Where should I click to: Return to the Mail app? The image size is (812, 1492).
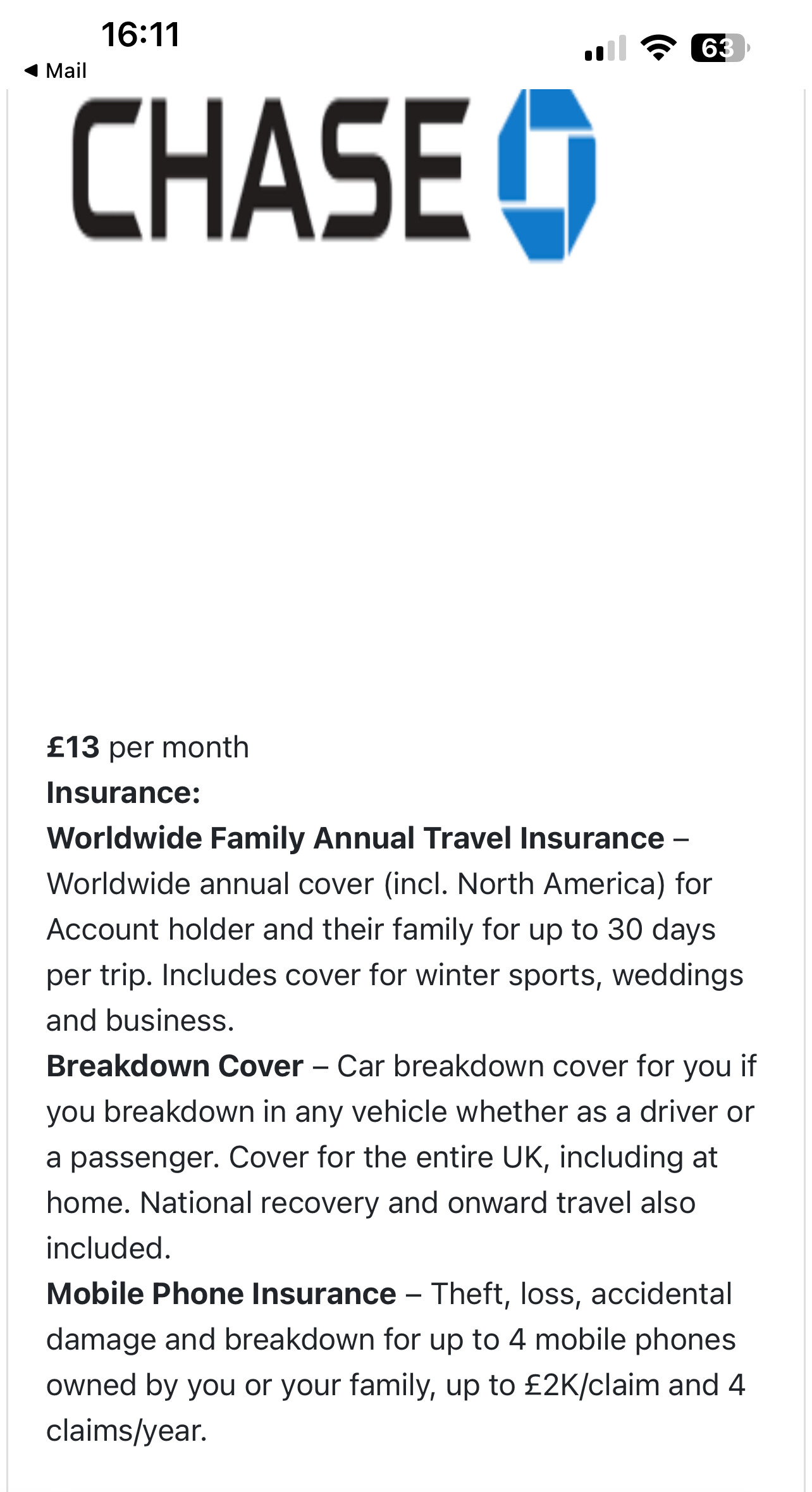(x=55, y=70)
